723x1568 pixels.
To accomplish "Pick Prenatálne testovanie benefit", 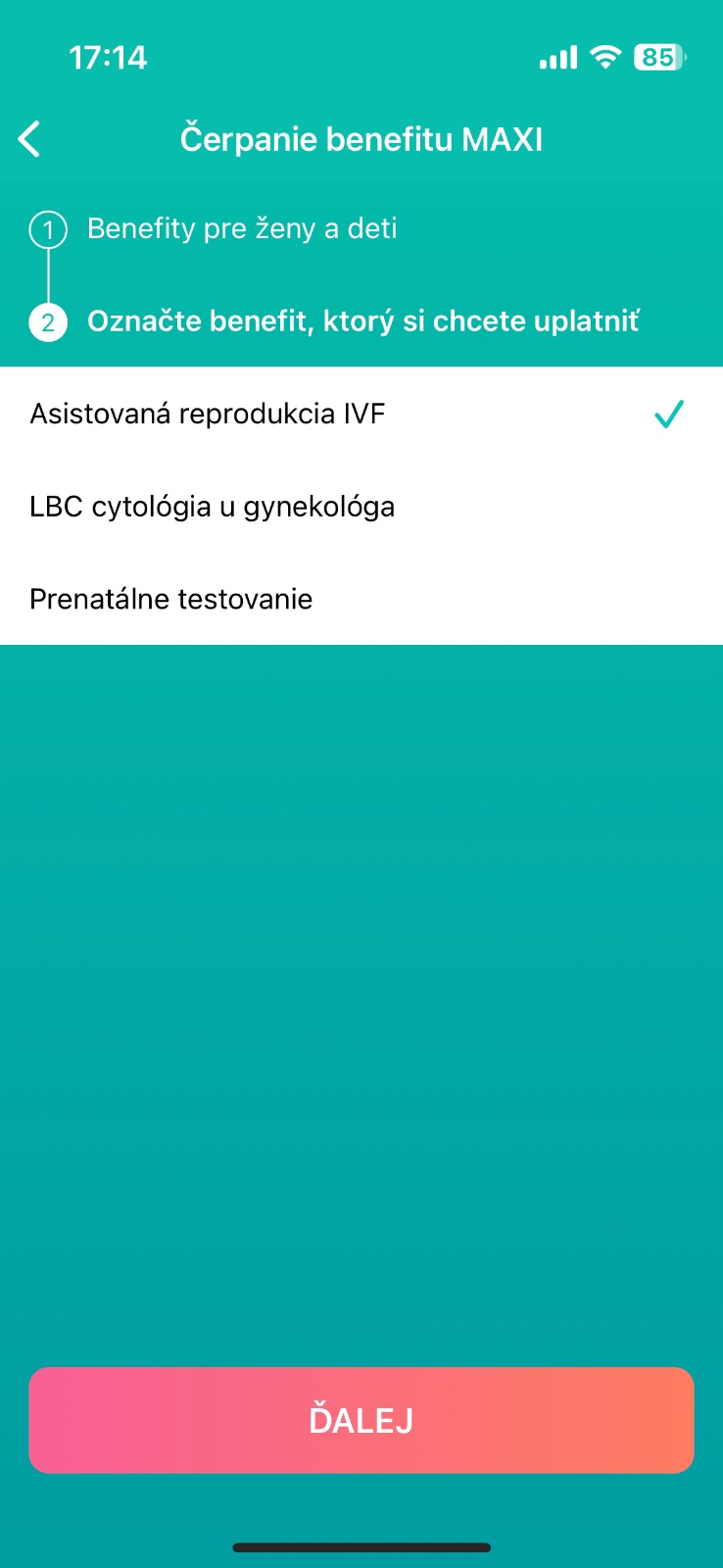I will pos(361,599).
